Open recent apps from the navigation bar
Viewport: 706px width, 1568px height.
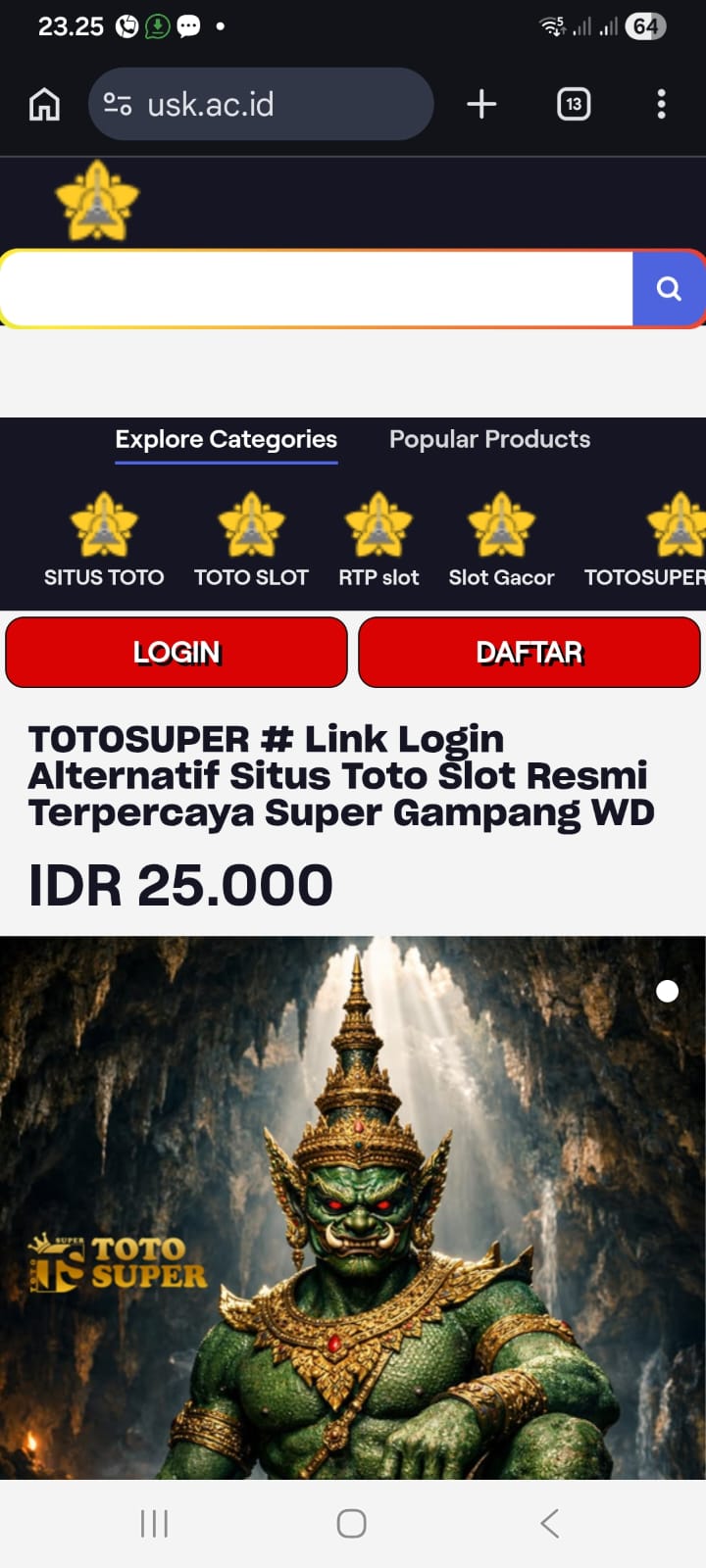tap(154, 1523)
